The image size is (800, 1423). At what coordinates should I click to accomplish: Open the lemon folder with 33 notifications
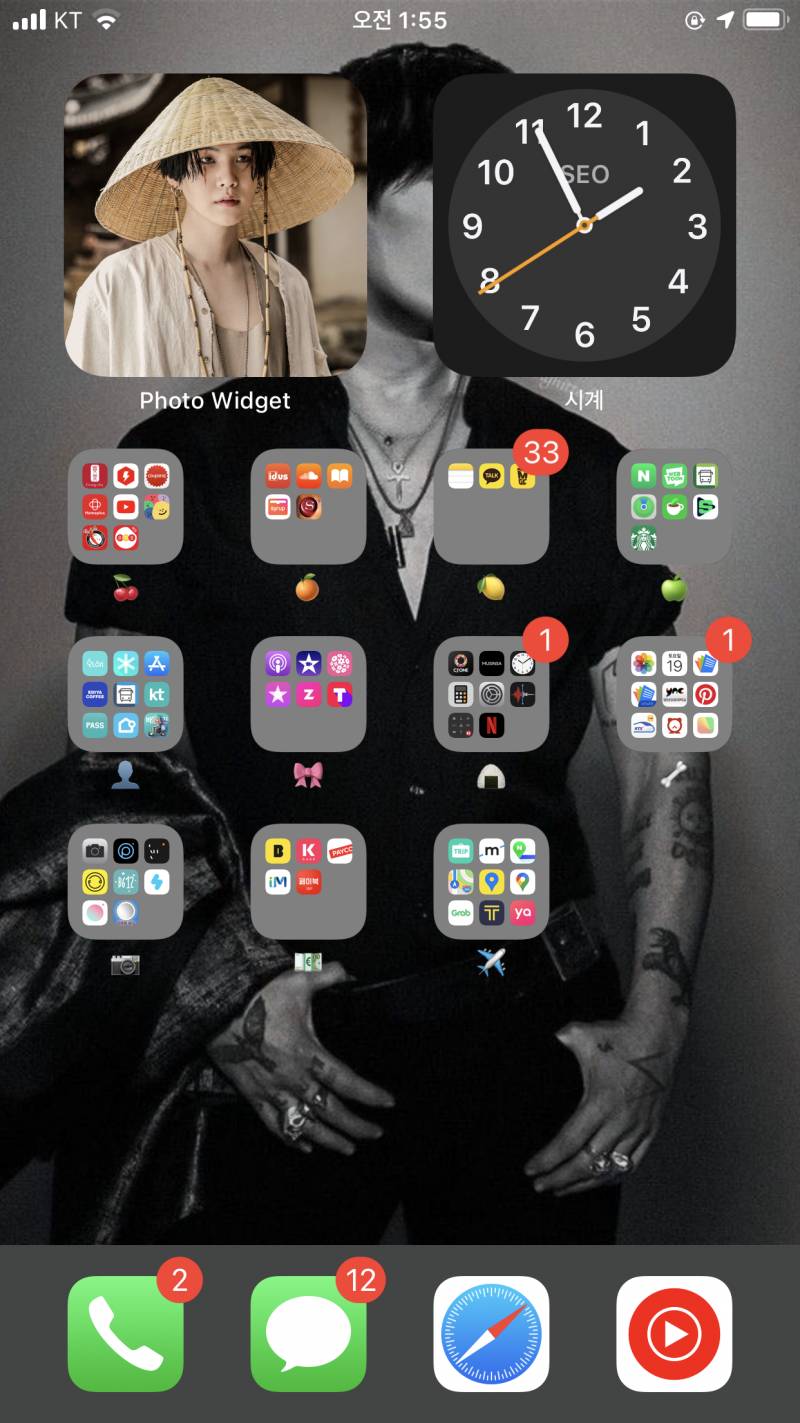coord(491,506)
